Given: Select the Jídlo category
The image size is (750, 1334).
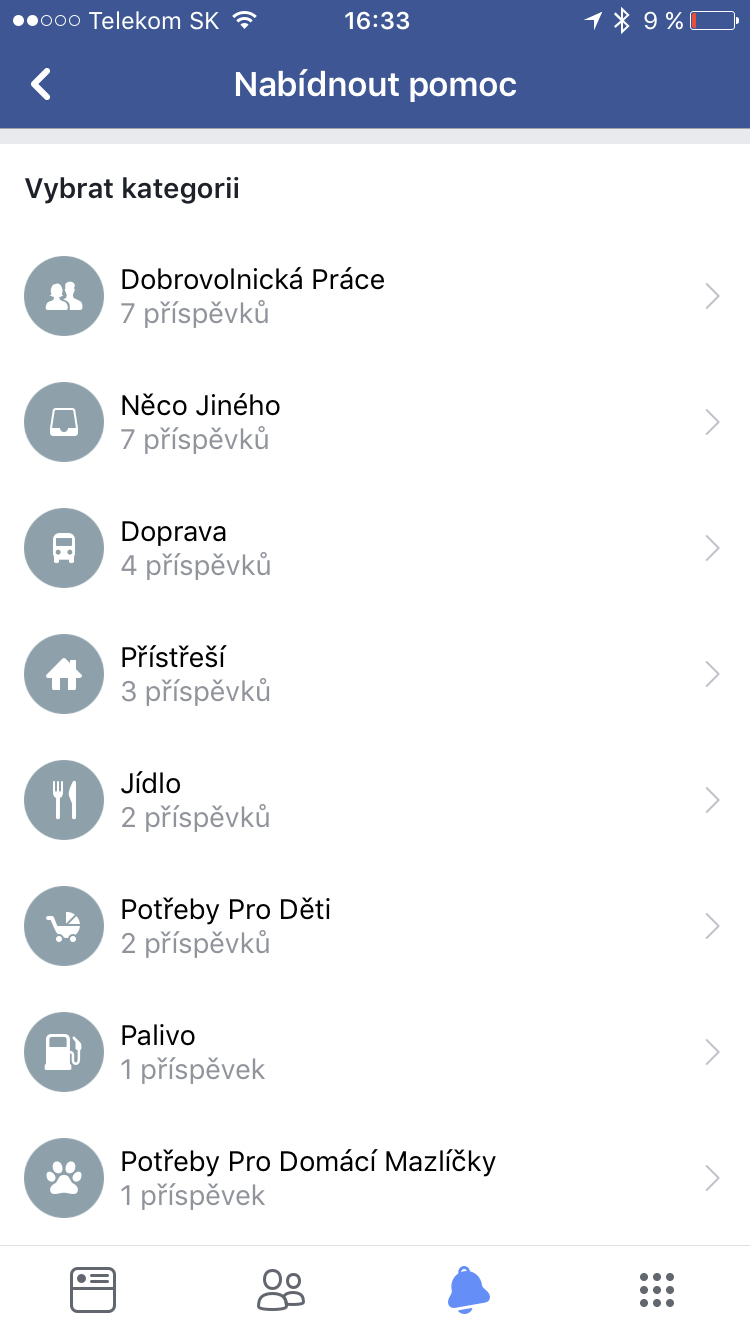Looking at the screenshot, I should click(x=375, y=800).
